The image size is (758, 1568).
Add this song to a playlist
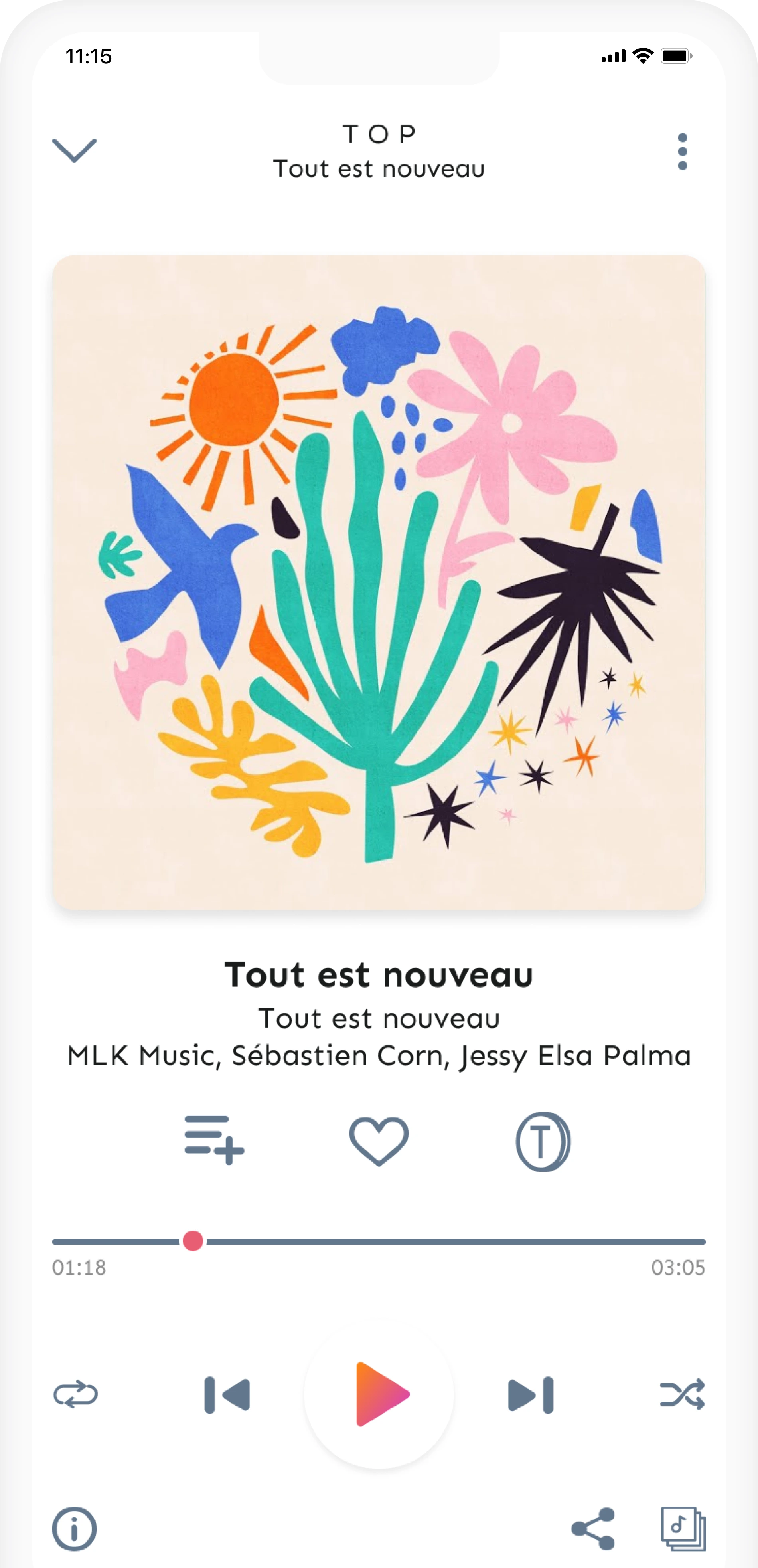(x=214, y=1140)
